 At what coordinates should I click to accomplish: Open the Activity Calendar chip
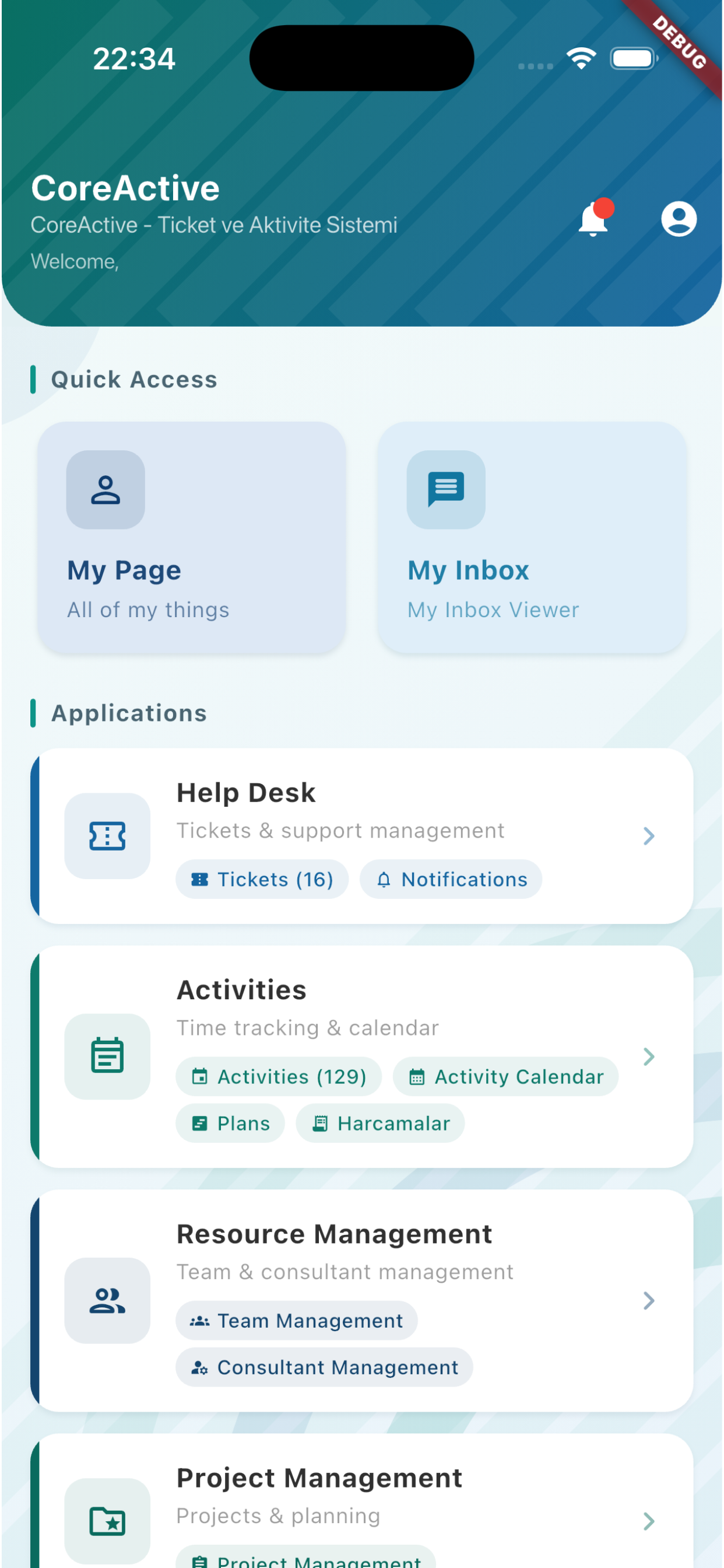click(505, 1076)
